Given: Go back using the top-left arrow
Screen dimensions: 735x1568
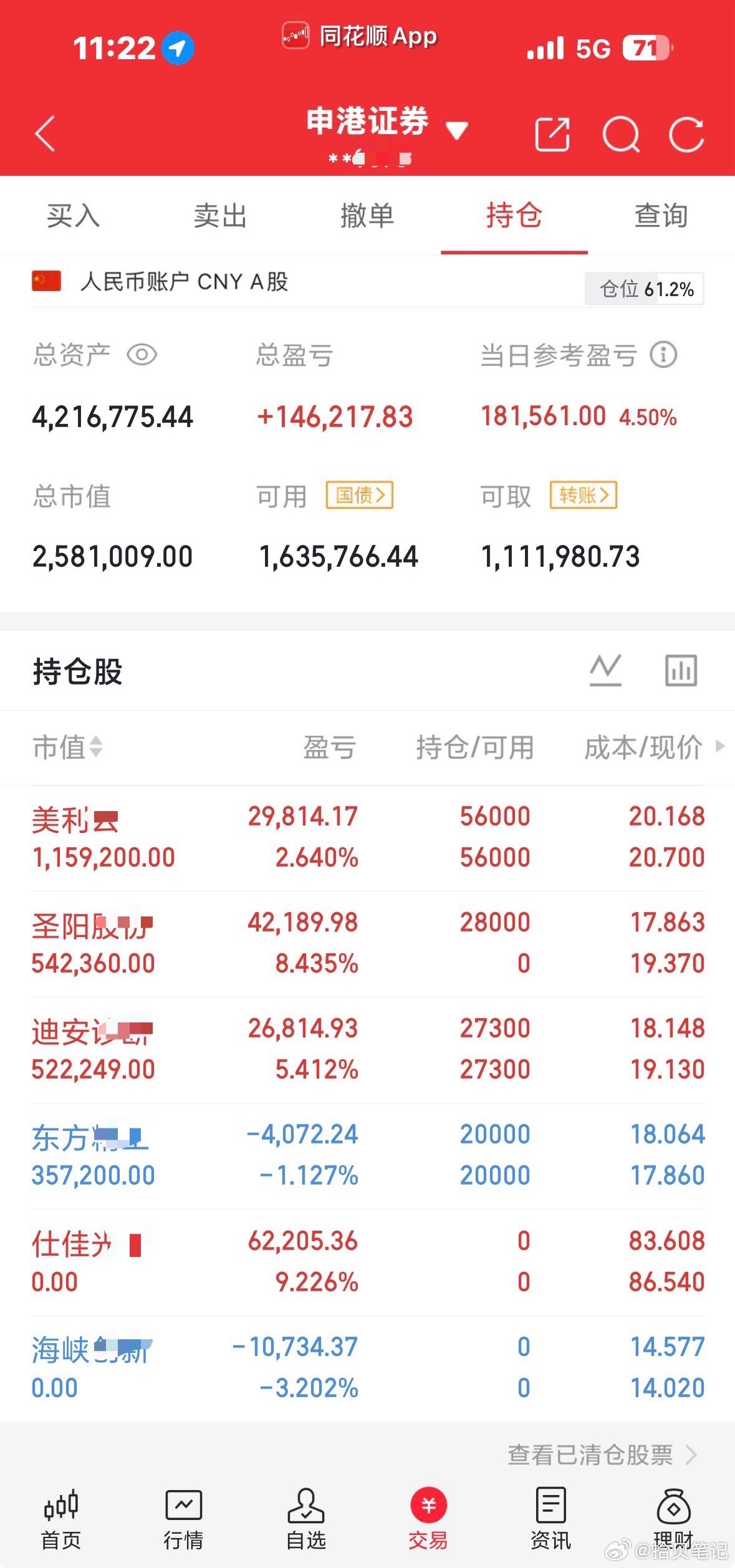Looking at the screenshot, I should tap(45, 133).
